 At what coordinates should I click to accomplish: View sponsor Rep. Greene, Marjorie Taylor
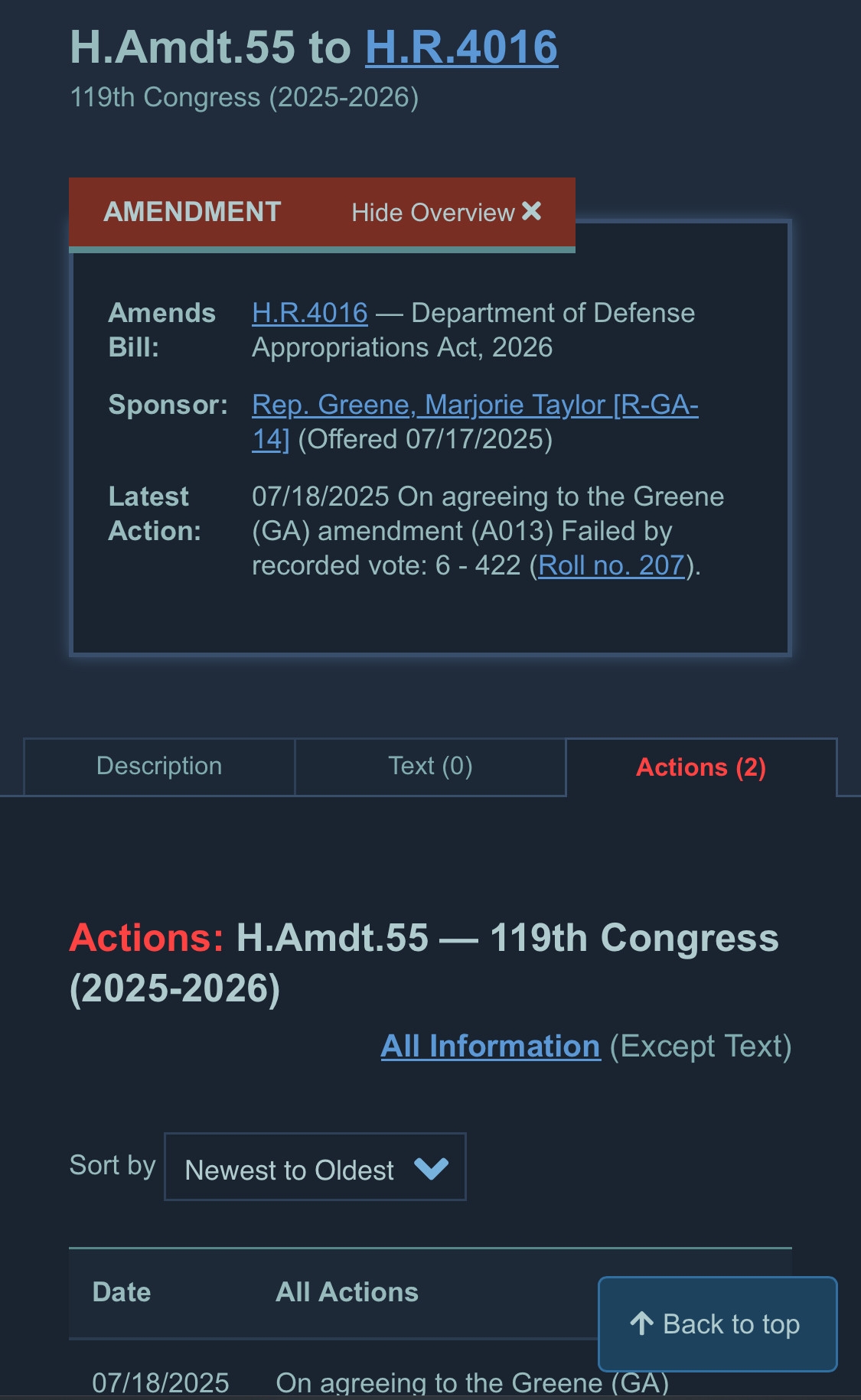[475, 405]
